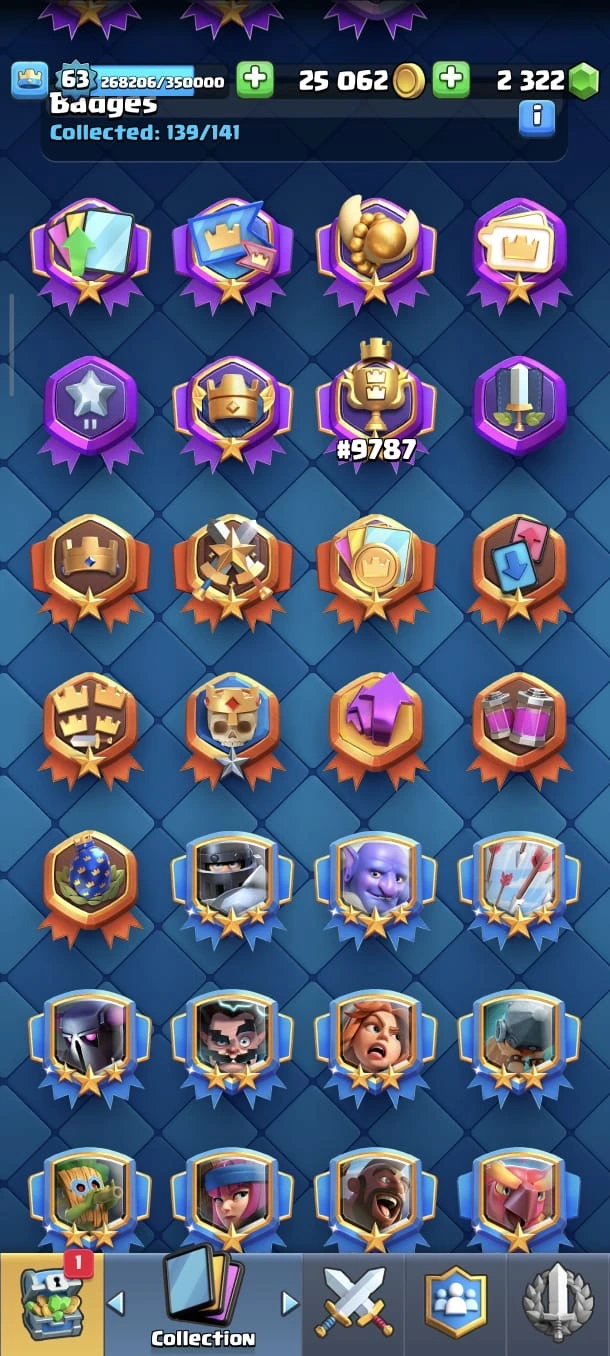Select the two purple elixir bottles badge
Screen dimensions: 610x1356
pyautogui.click(x=518, y=722)
